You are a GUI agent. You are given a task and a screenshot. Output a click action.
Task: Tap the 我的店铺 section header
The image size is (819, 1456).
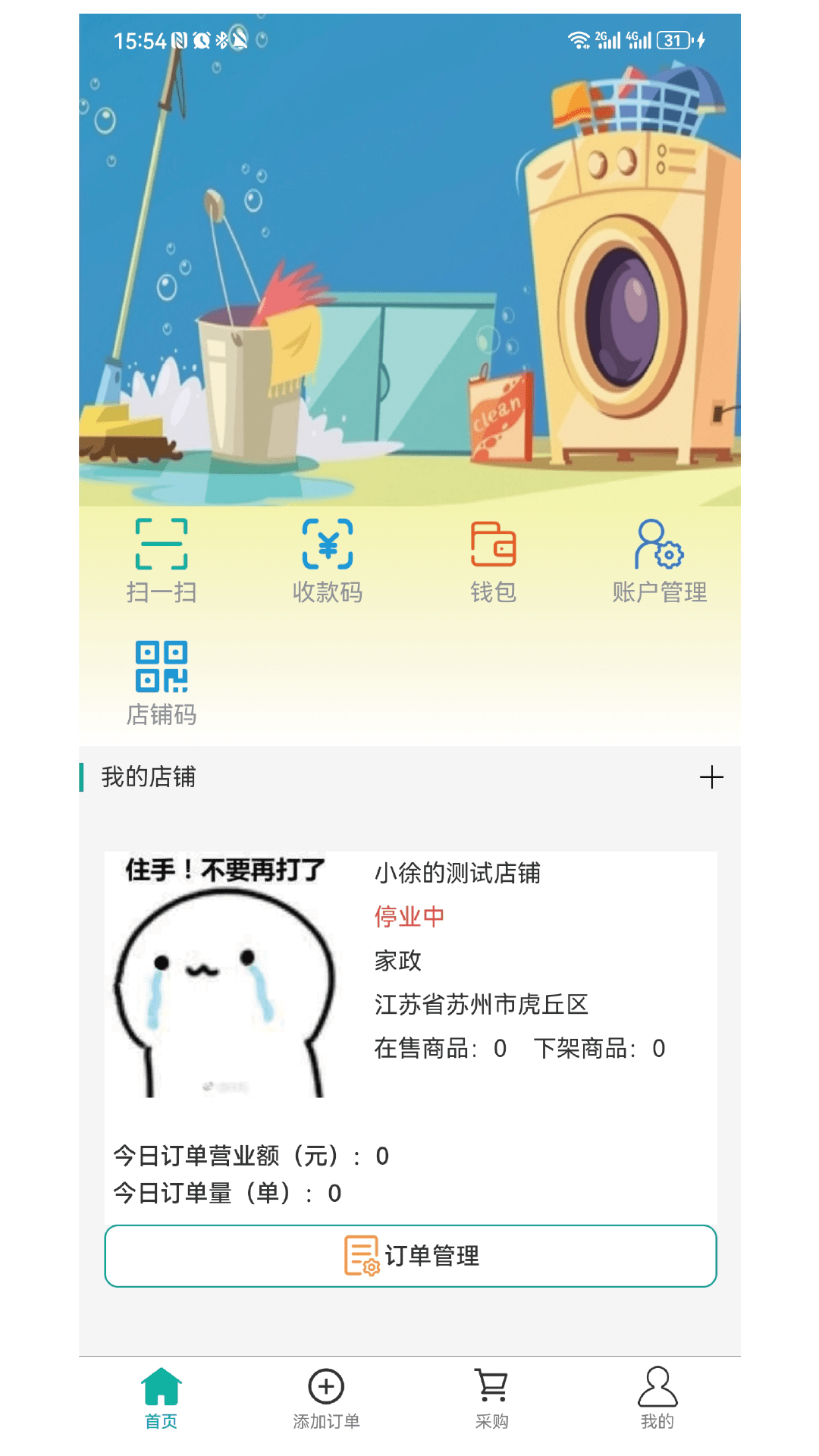(149, 777)
